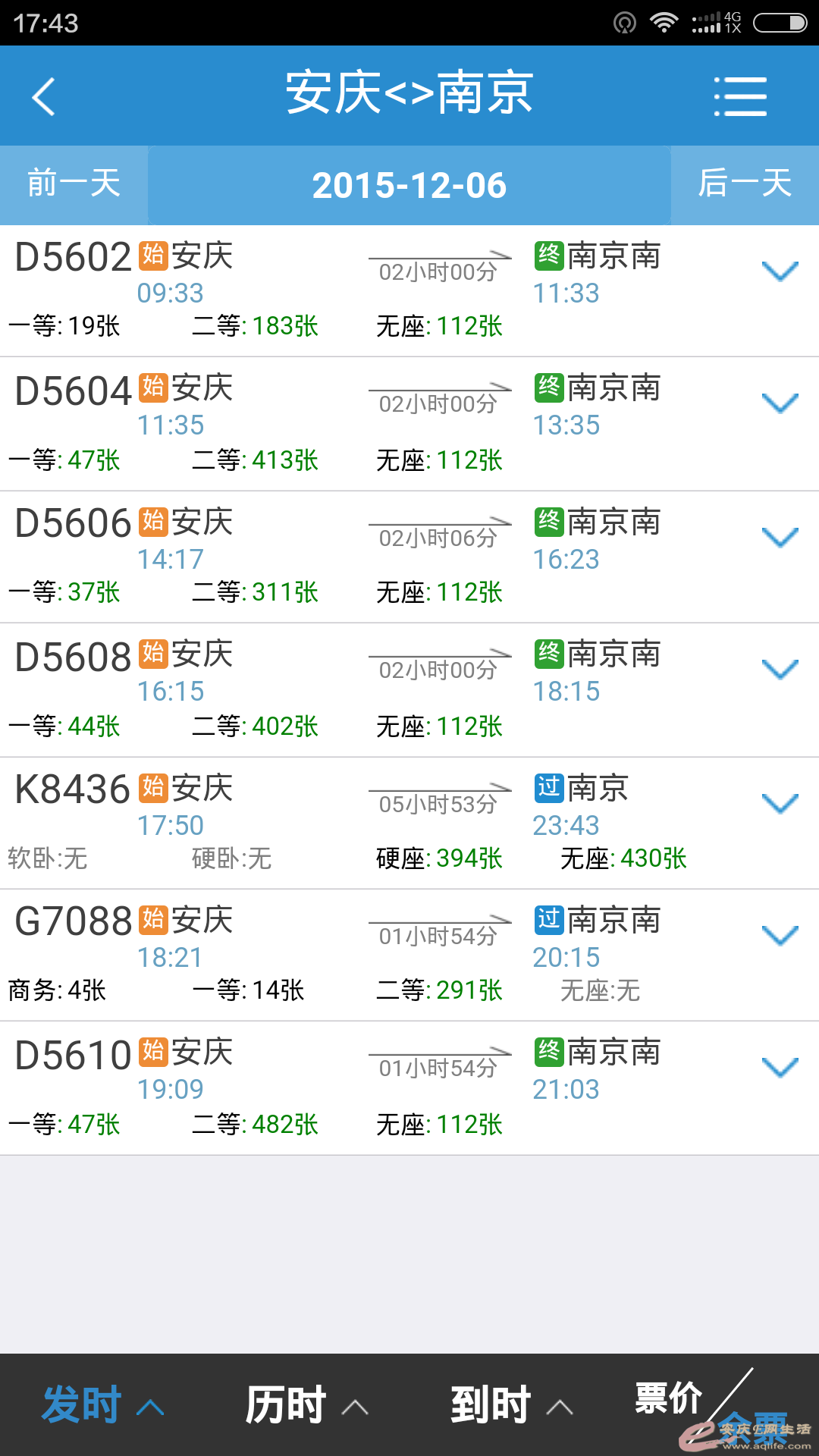Sort by travel duration (历时)

306,1404
